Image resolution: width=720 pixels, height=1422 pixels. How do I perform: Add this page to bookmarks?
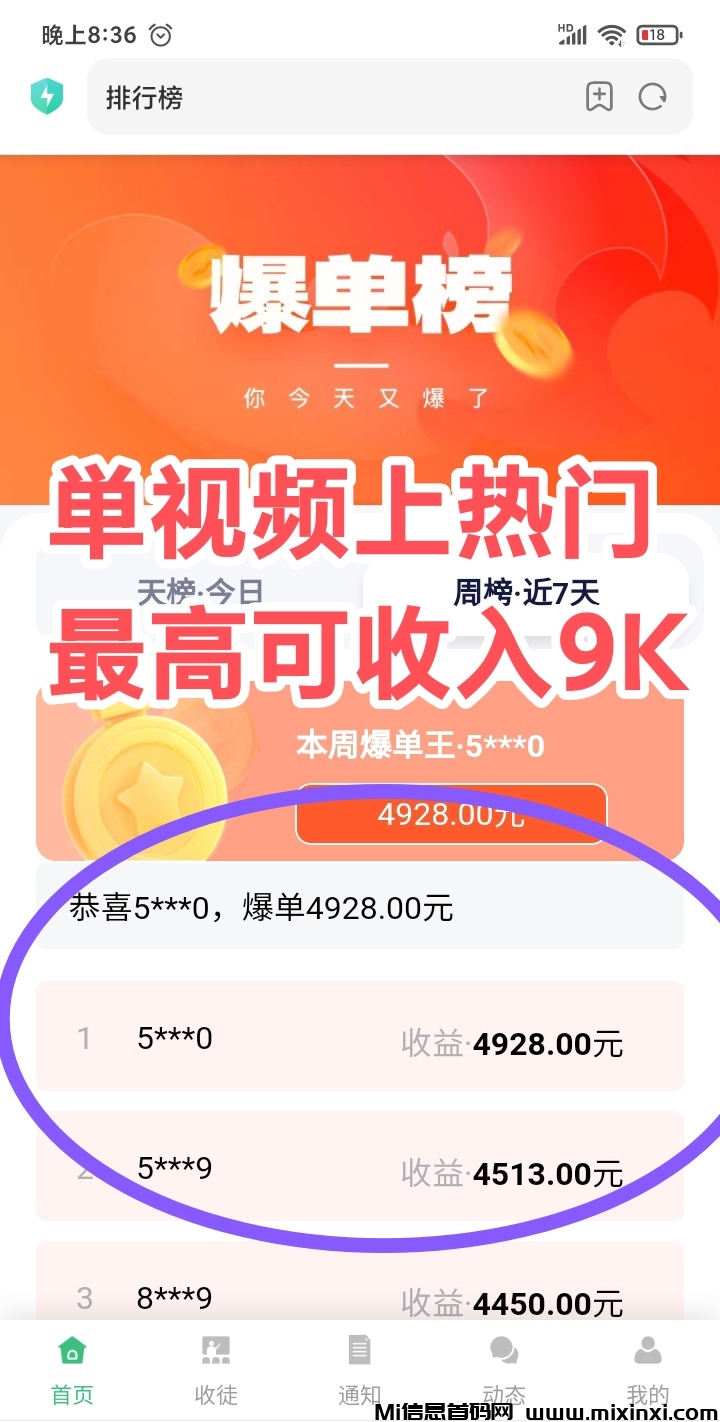click(x=599, y=97)
